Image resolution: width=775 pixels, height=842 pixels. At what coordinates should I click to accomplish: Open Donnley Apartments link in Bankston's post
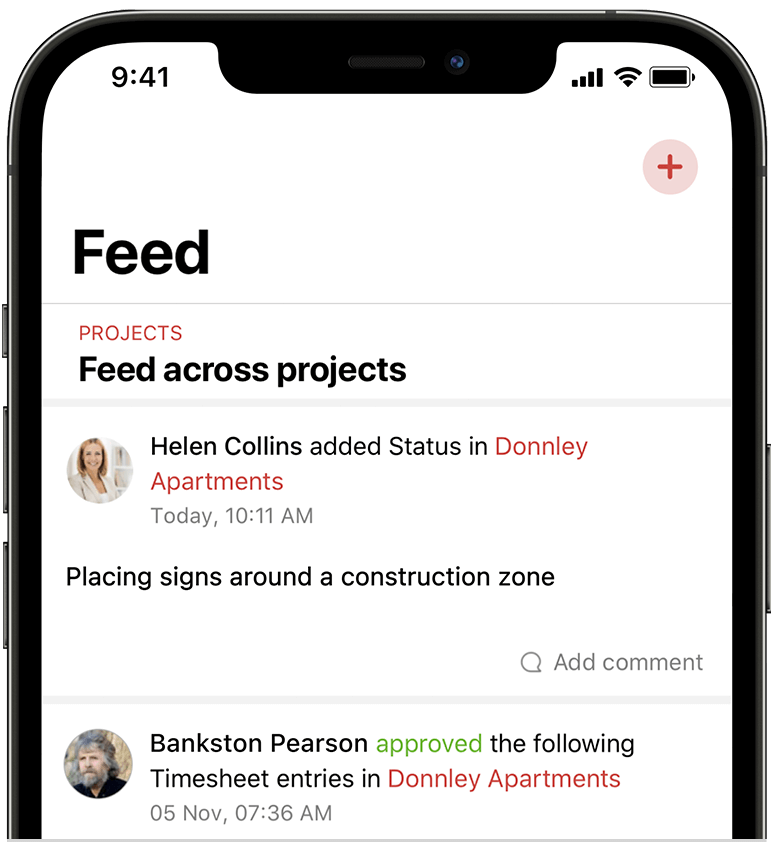[x=503, y=779]
